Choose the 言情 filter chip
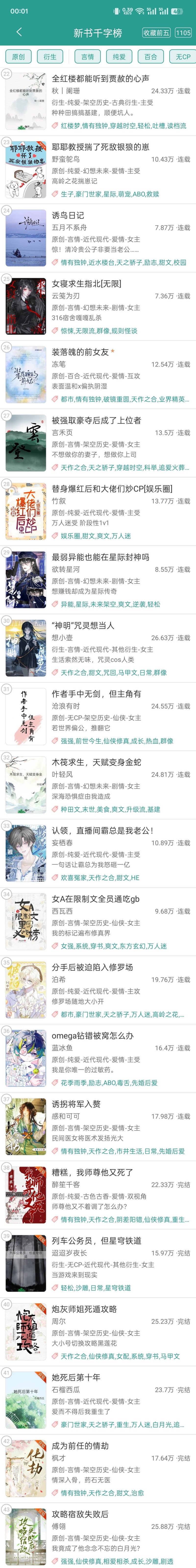The width and height of the screenshot is (196, 1568). pos(88,57)
